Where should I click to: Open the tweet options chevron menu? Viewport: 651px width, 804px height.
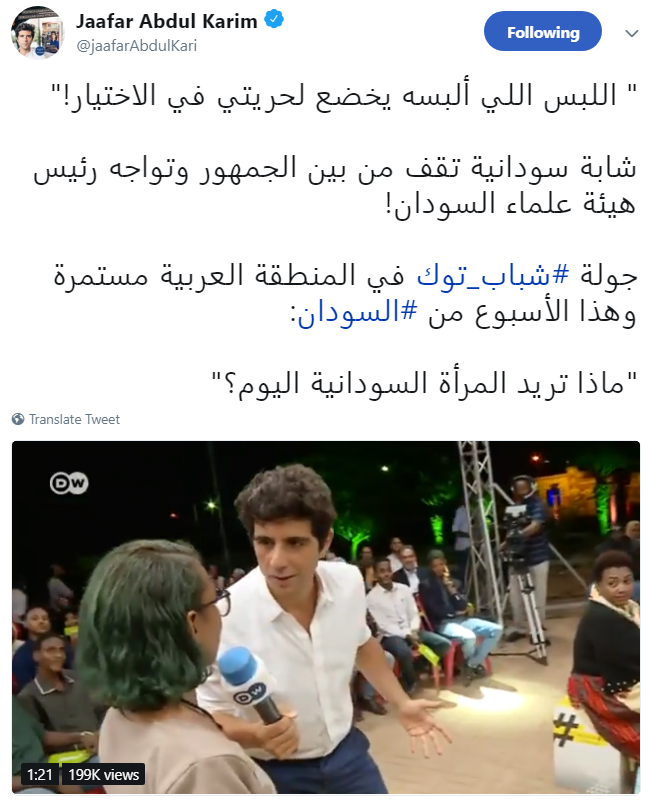[x=631, y=33]
